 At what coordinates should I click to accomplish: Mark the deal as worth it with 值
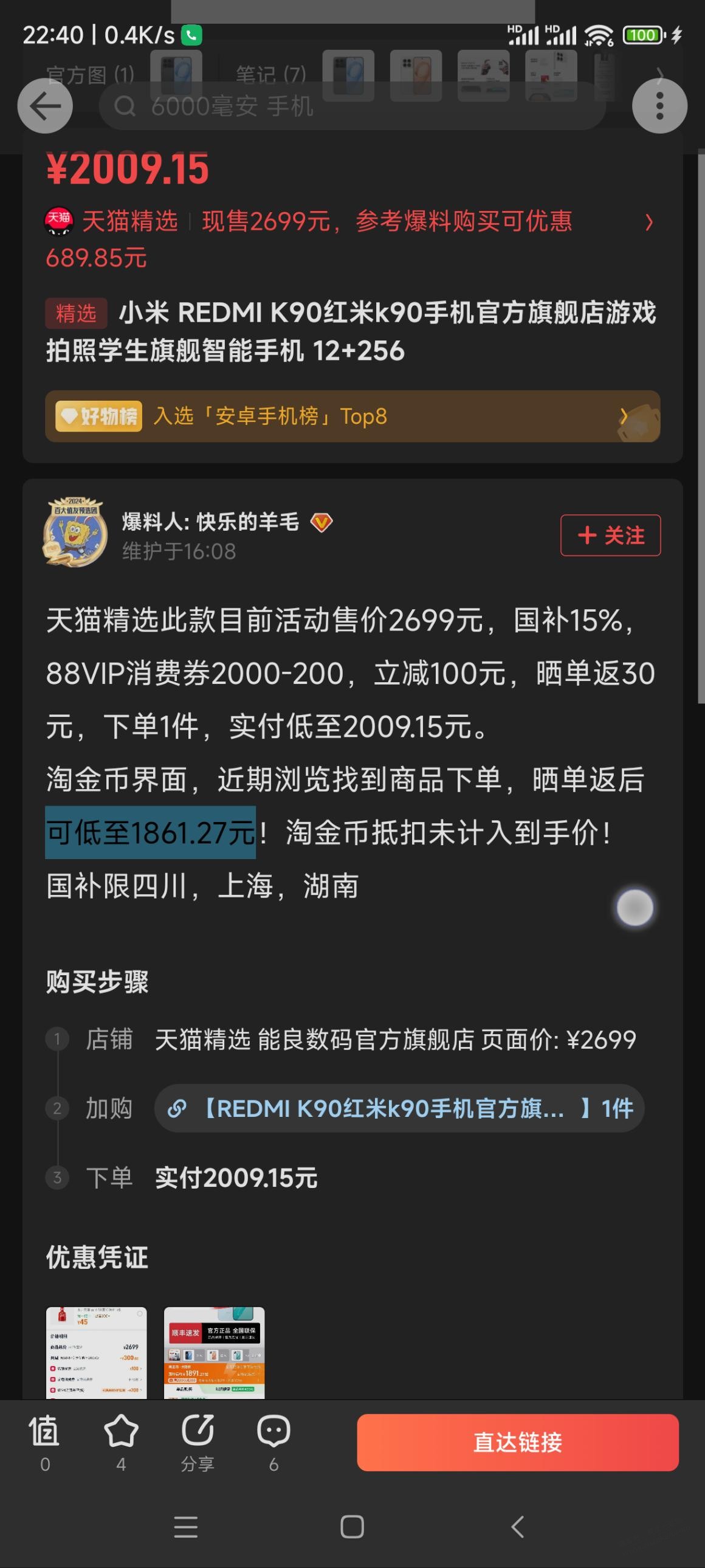pos(45,1442)
